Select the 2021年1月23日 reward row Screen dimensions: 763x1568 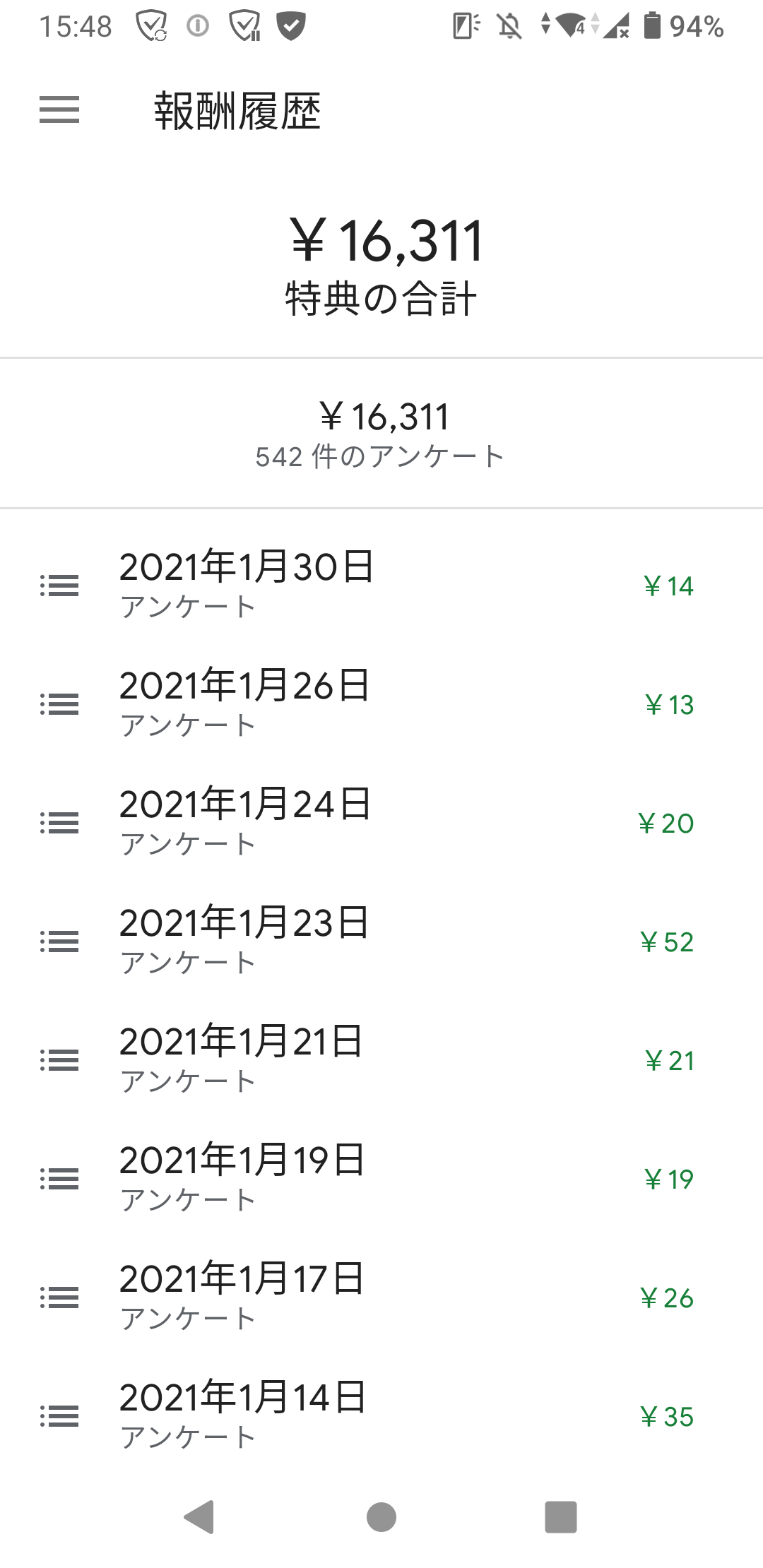tap(381, 942)
